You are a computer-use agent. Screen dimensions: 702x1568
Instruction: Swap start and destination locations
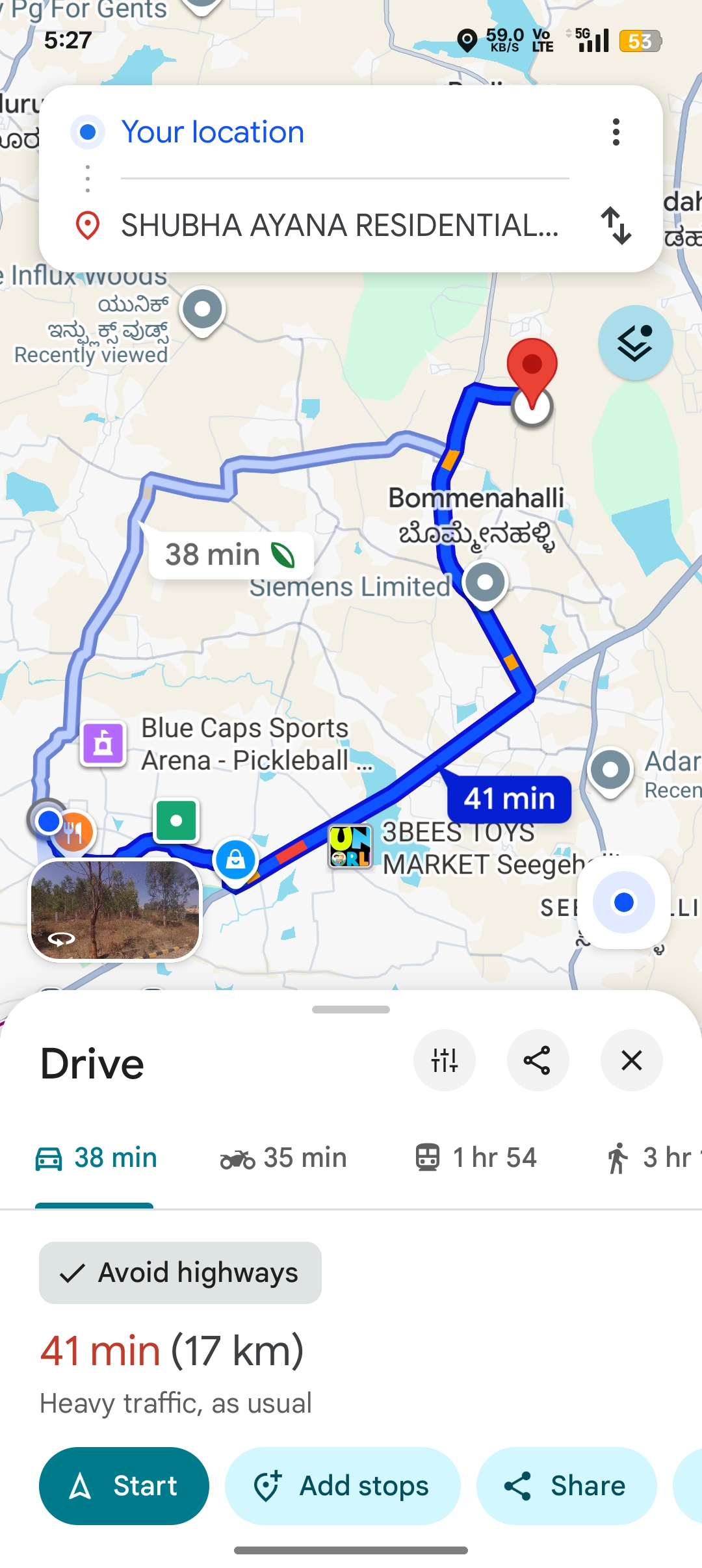[x=616, y=226]
